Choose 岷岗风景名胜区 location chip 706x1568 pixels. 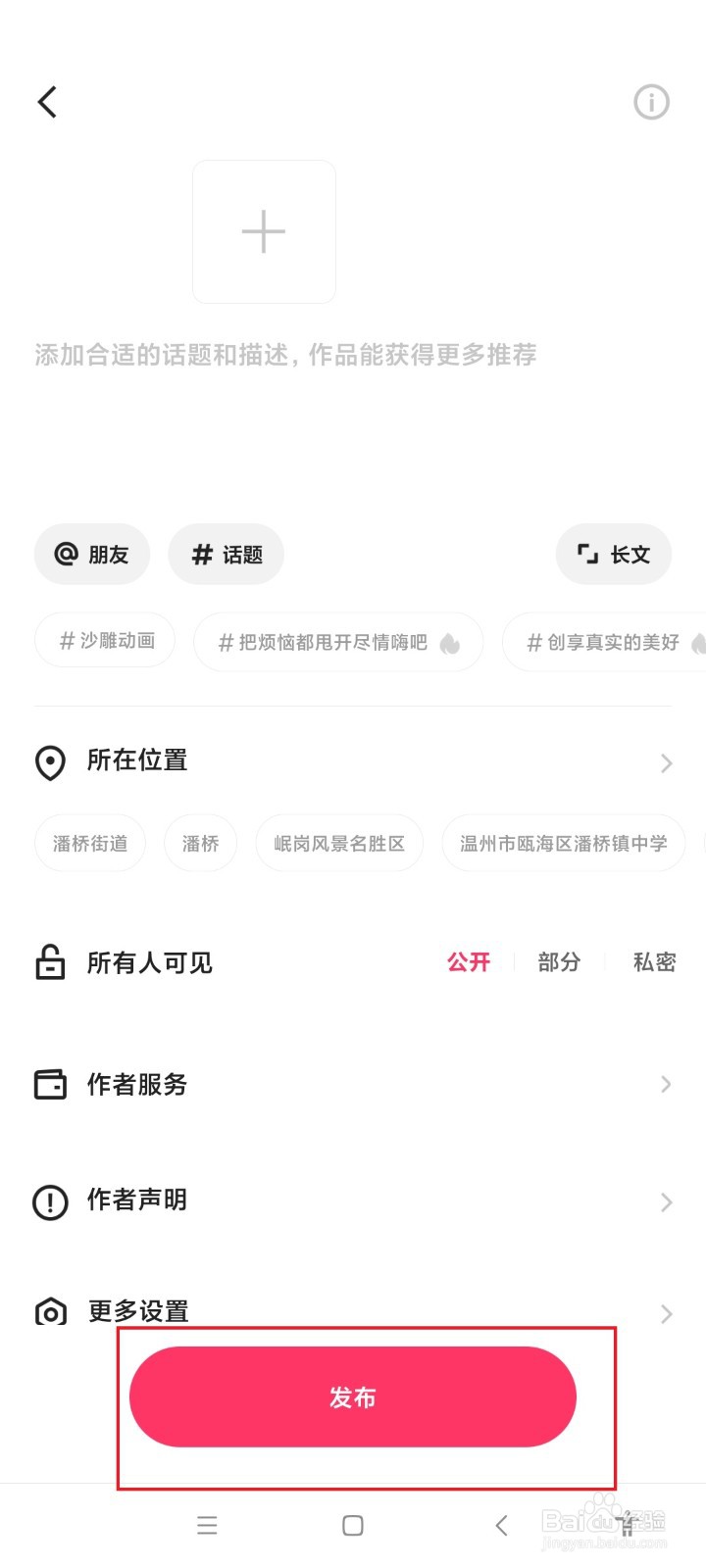click(339, 844)
